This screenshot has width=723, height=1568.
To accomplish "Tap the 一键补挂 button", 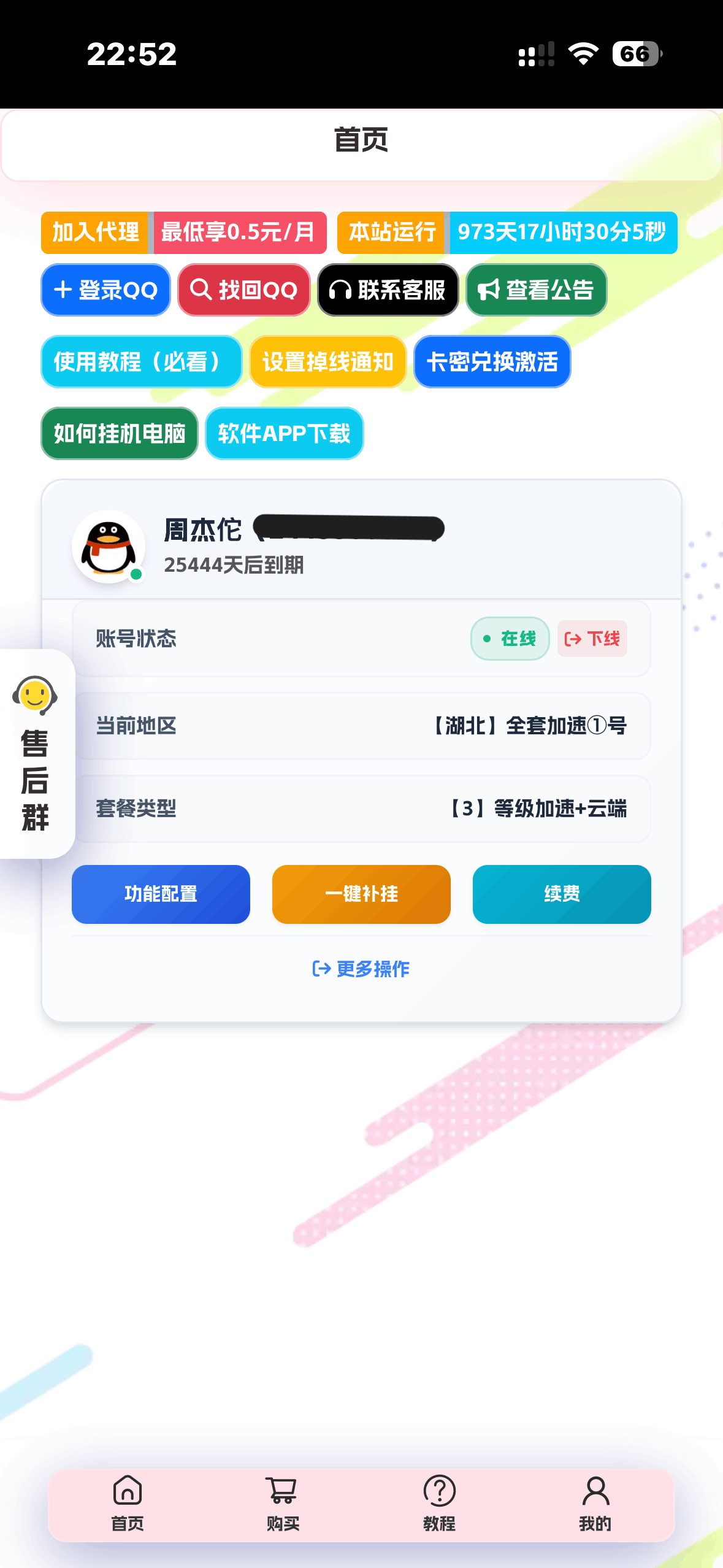I will pyautogui.click(x=361, y=894).
